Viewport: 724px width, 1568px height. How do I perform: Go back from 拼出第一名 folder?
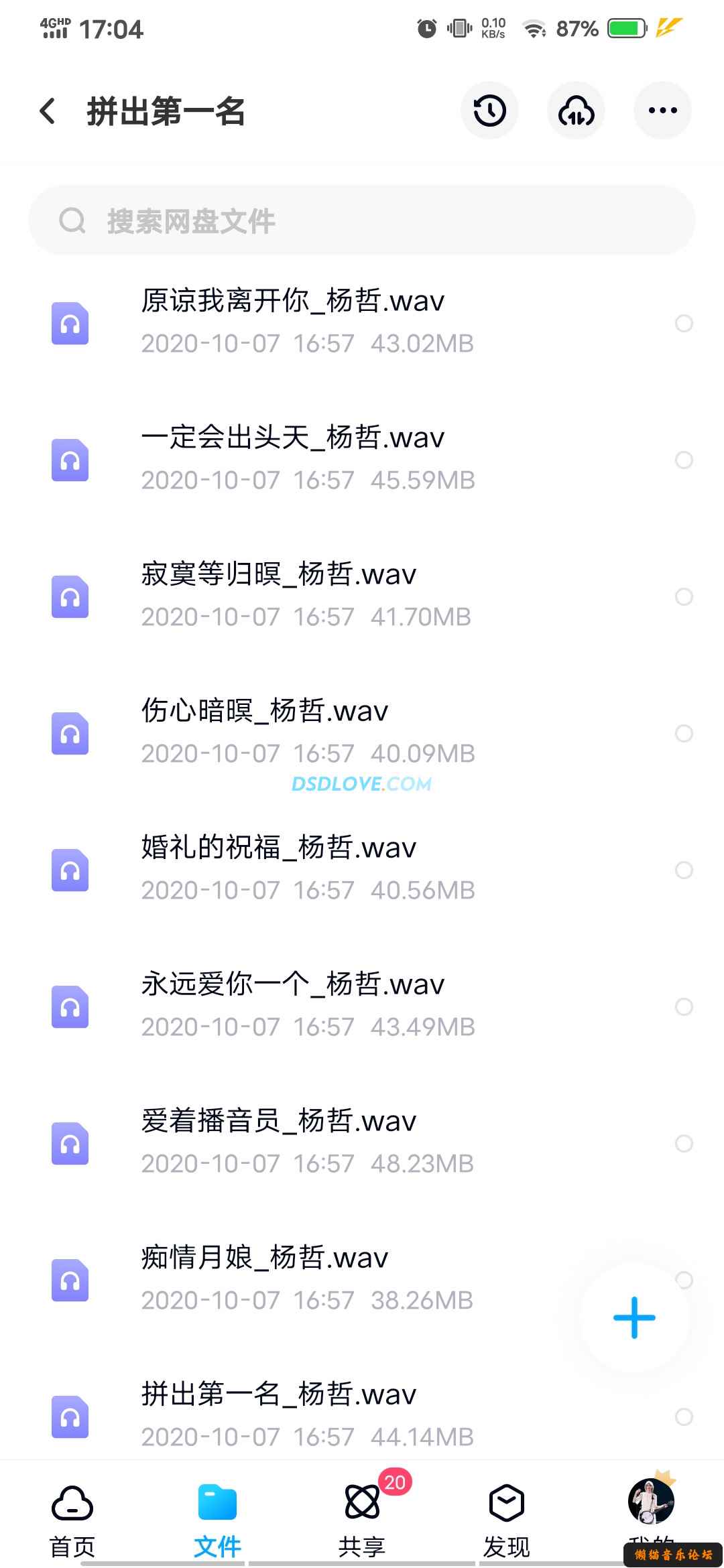(x=47, y=111)
